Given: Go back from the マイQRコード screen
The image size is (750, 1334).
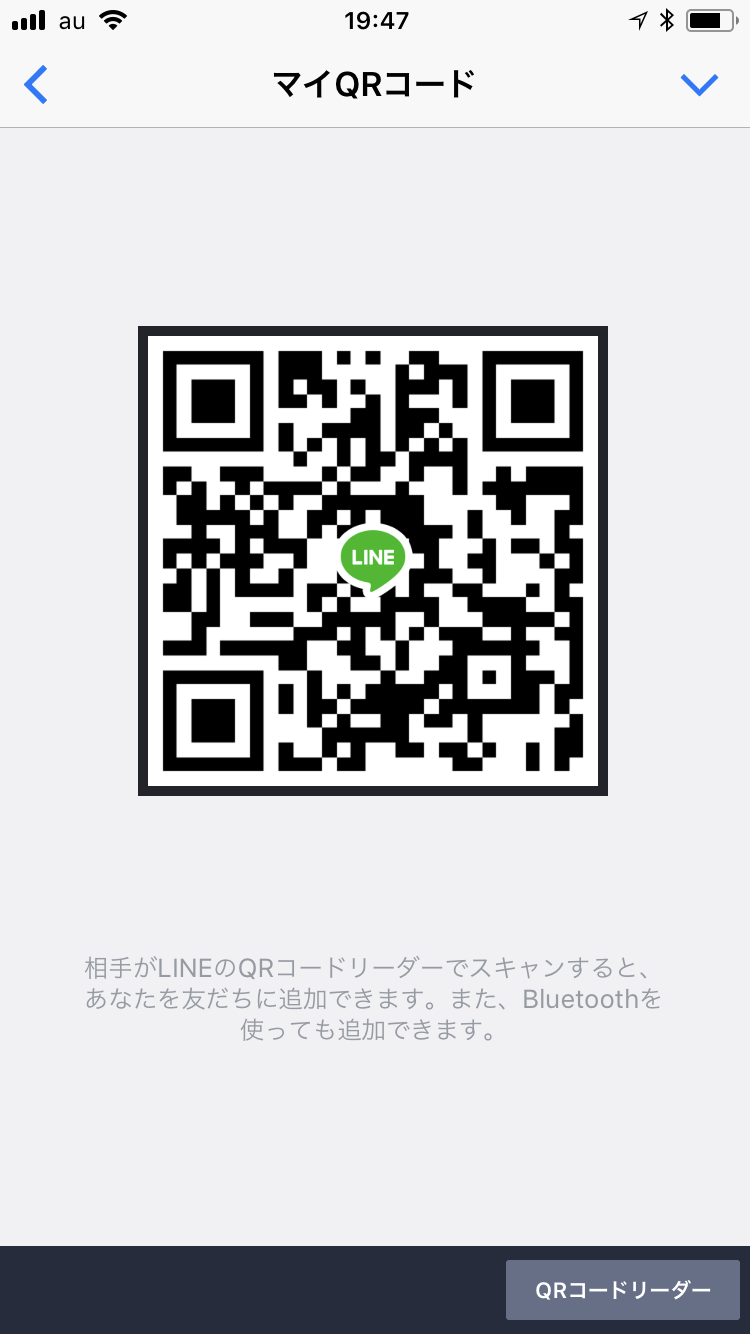Looking at the screenshot, I should coord(36,85).
